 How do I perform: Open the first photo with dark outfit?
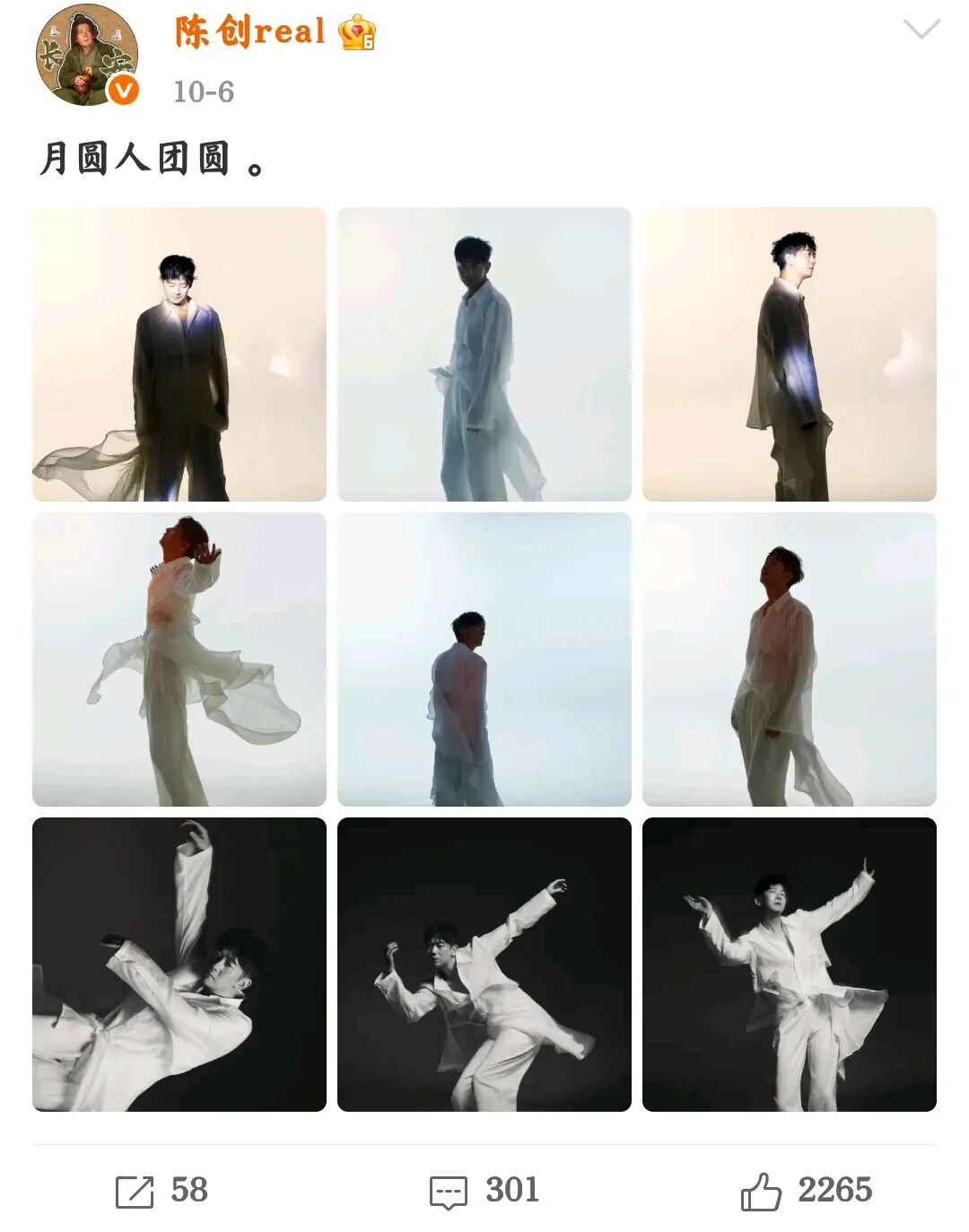(179, 354)
